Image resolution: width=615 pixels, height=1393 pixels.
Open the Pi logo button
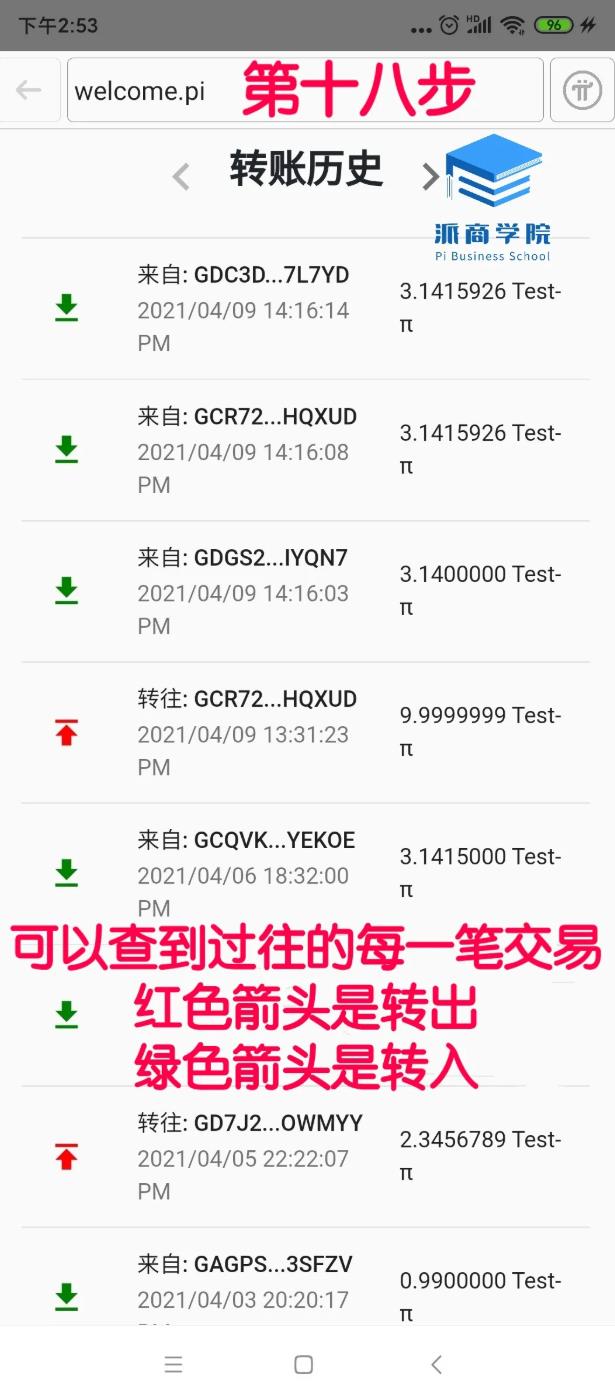(582, 91)
